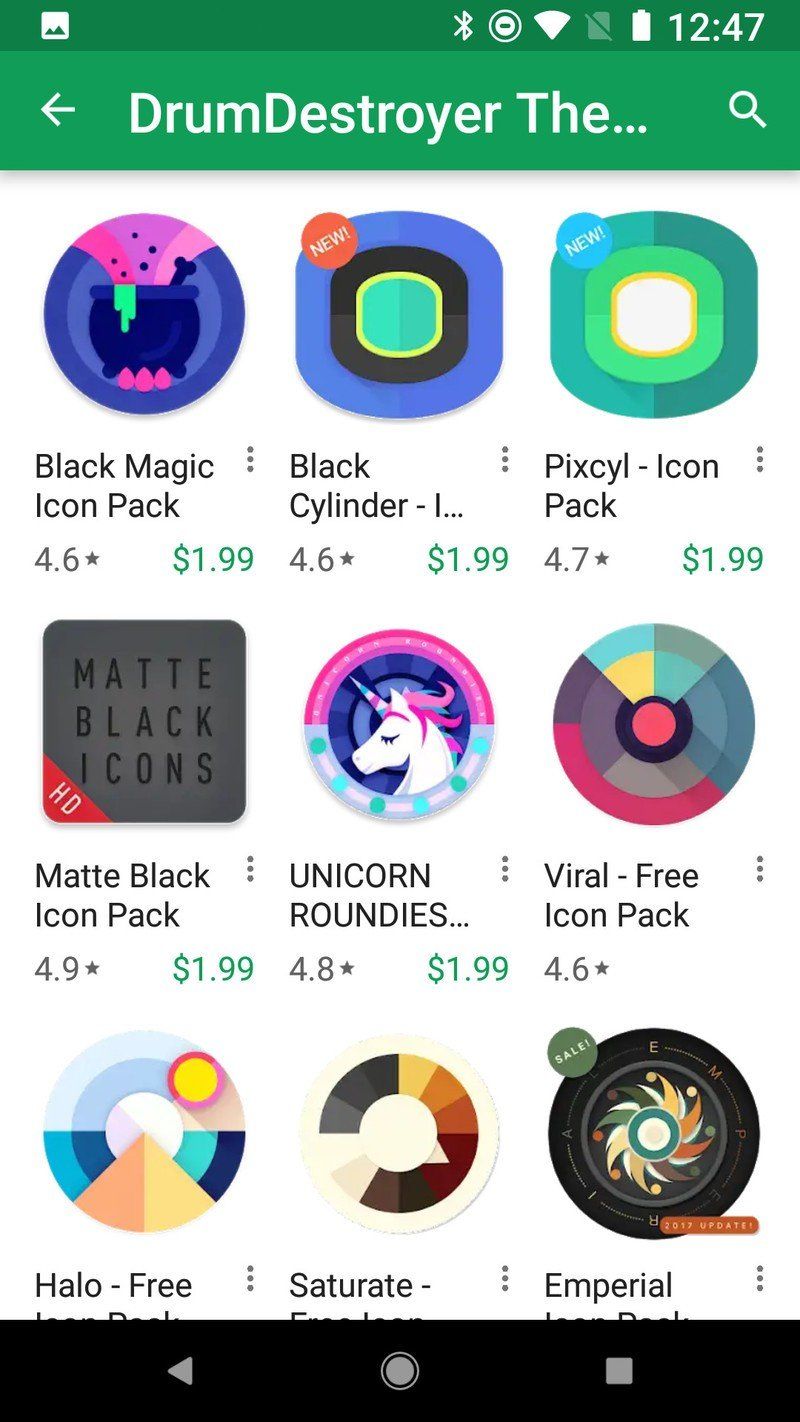The image size is (800, 1422).
Task: Open the overflow menu for Pixcyl - Icon Pack
Action: point(758,461)
